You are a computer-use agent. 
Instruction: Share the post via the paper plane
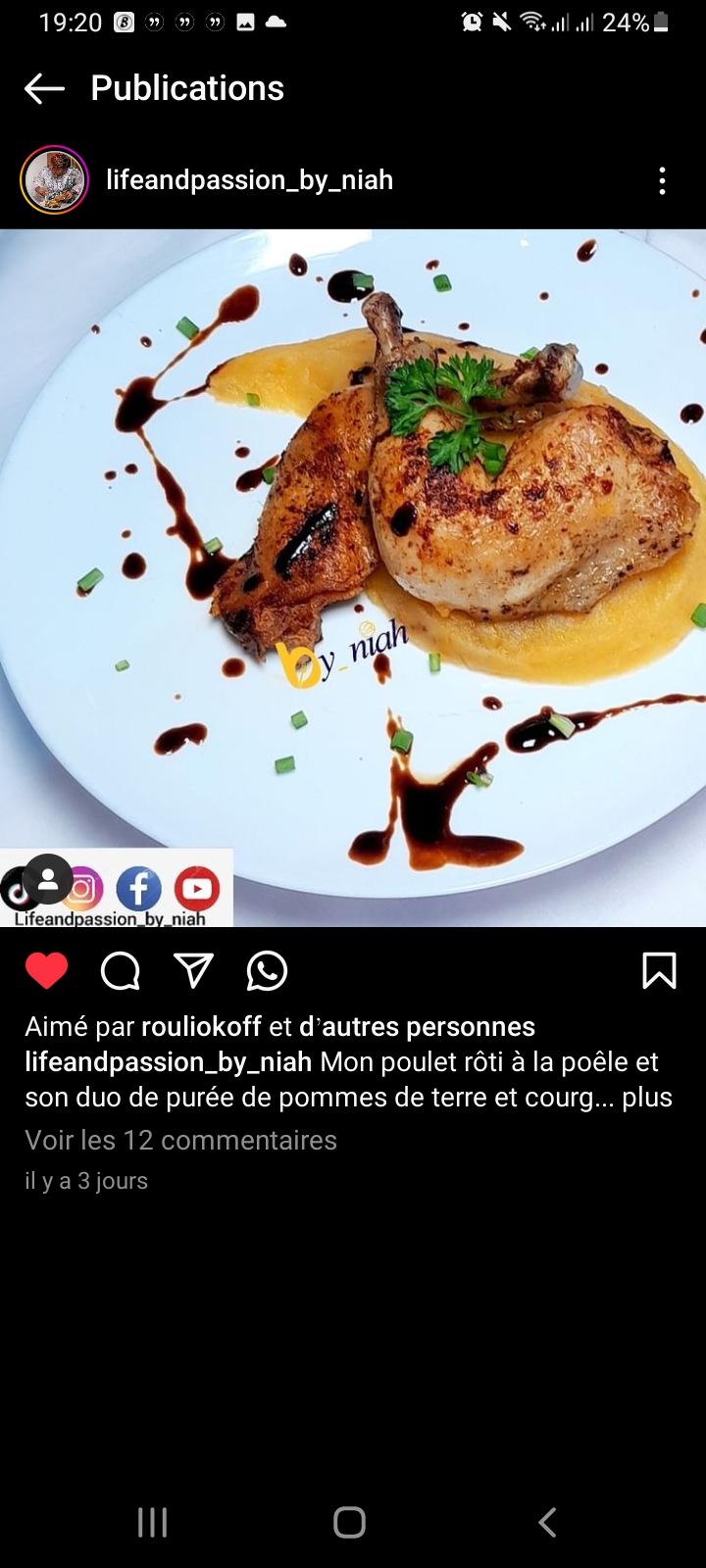pyautogui.click(x=193, y=971)
